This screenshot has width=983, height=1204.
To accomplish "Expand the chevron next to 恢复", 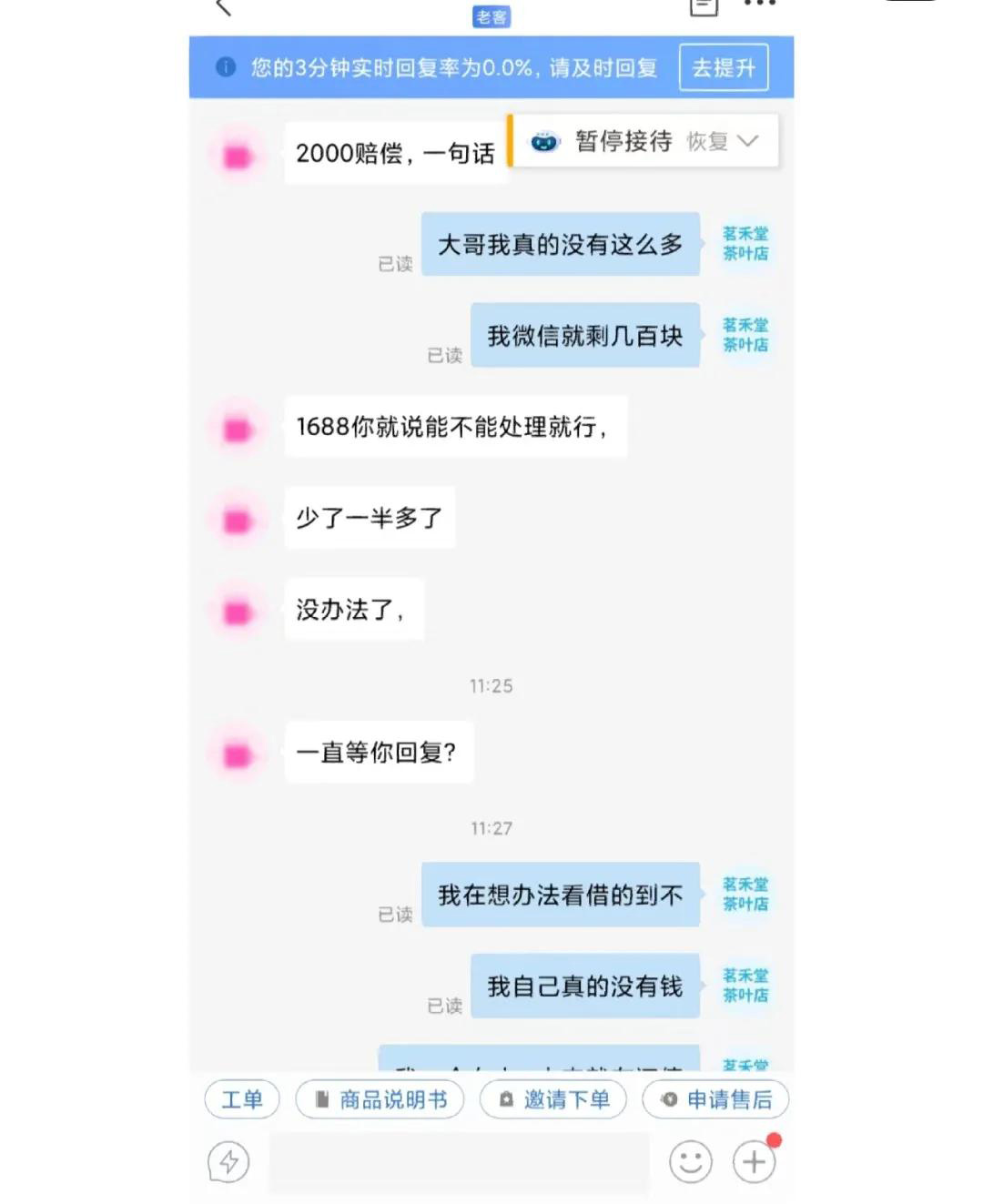I will [748, 142].
